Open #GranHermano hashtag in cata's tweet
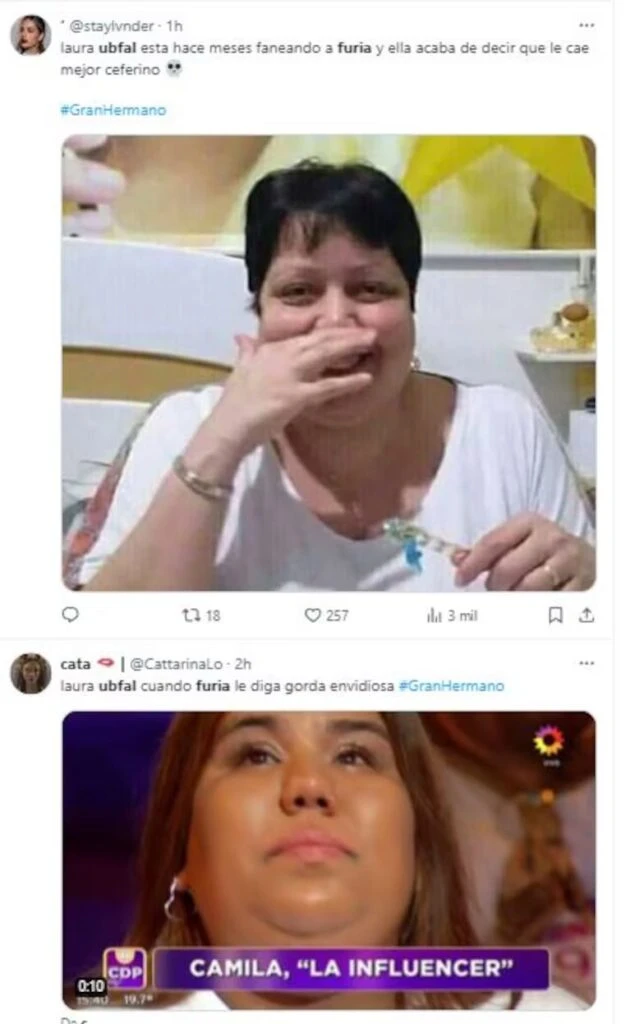This screenshot has width=630, height=1024. click(x=451, y=686)
